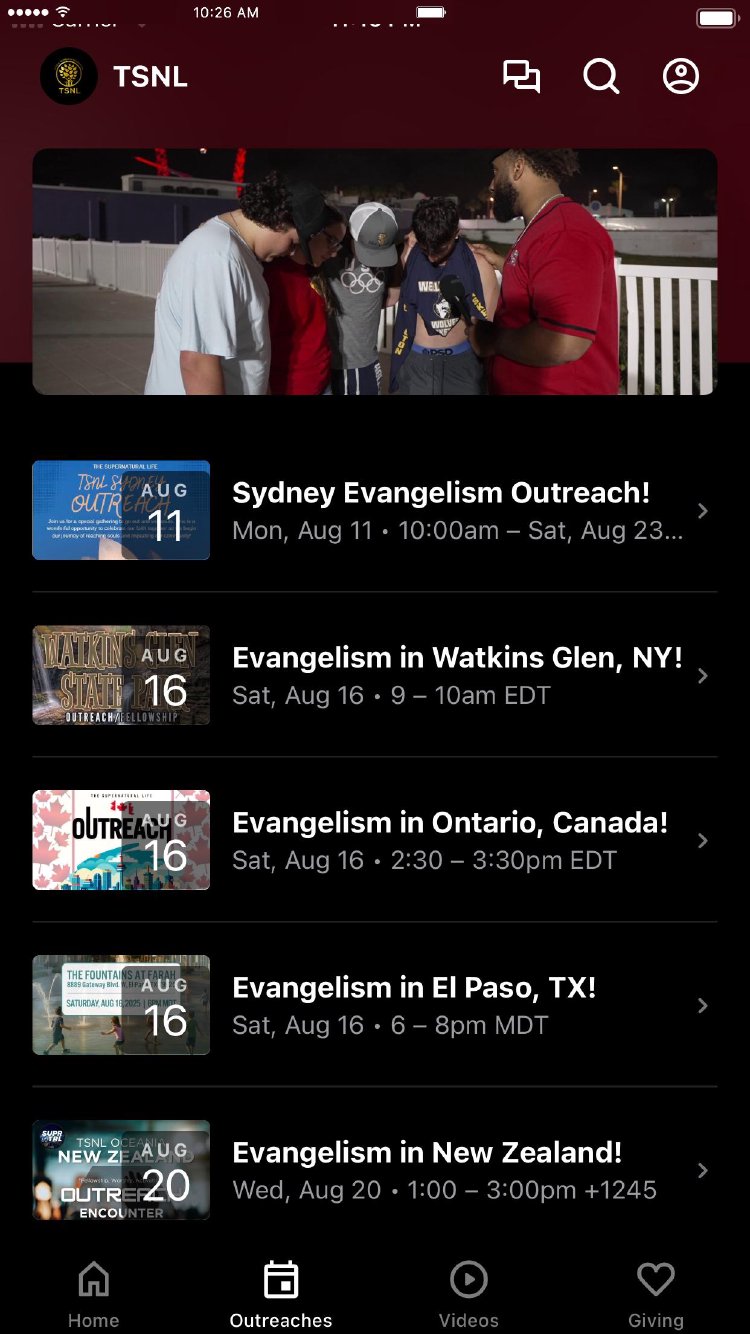This screenshot has width=750, height=1334.
Task: View Evangelism in Watkins Glen, NY event
Action: click(x=456, y=675)
